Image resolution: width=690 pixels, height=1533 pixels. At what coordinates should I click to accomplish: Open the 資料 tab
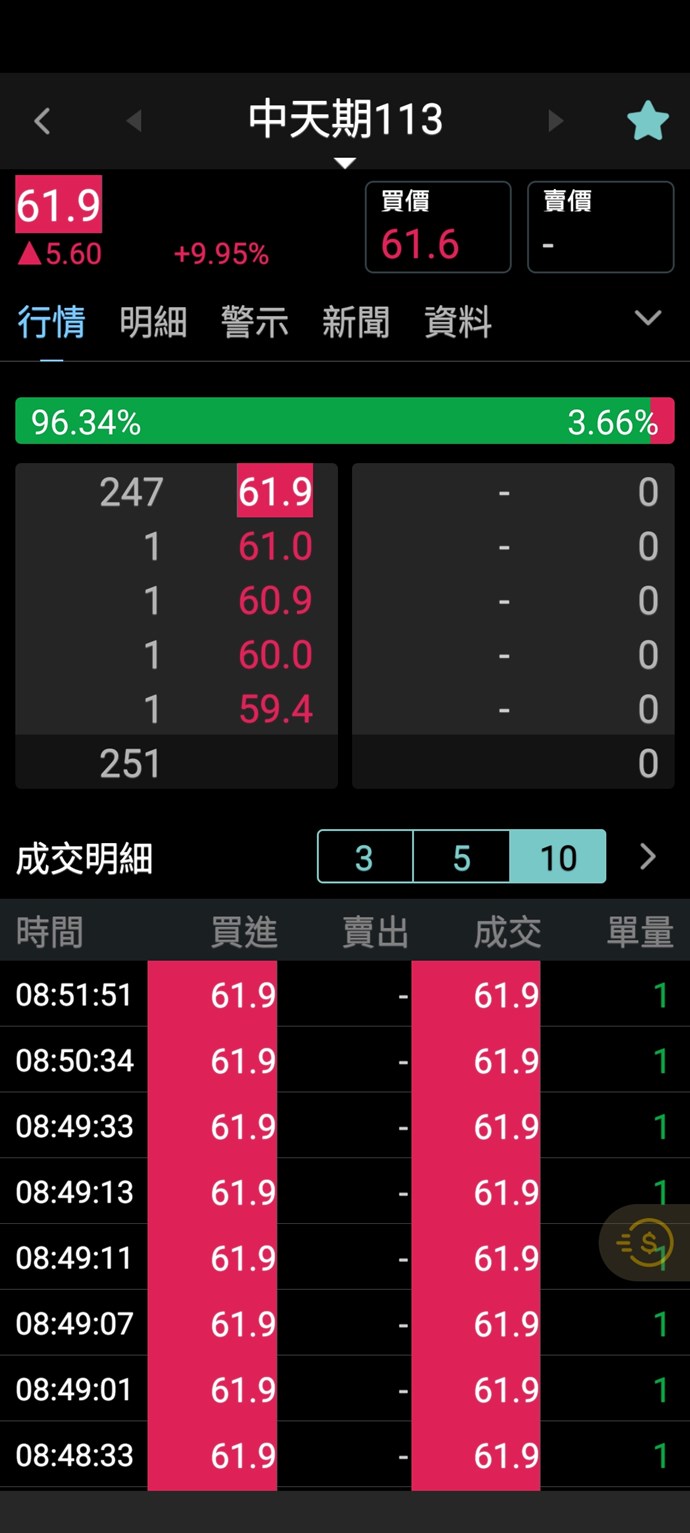457,323
